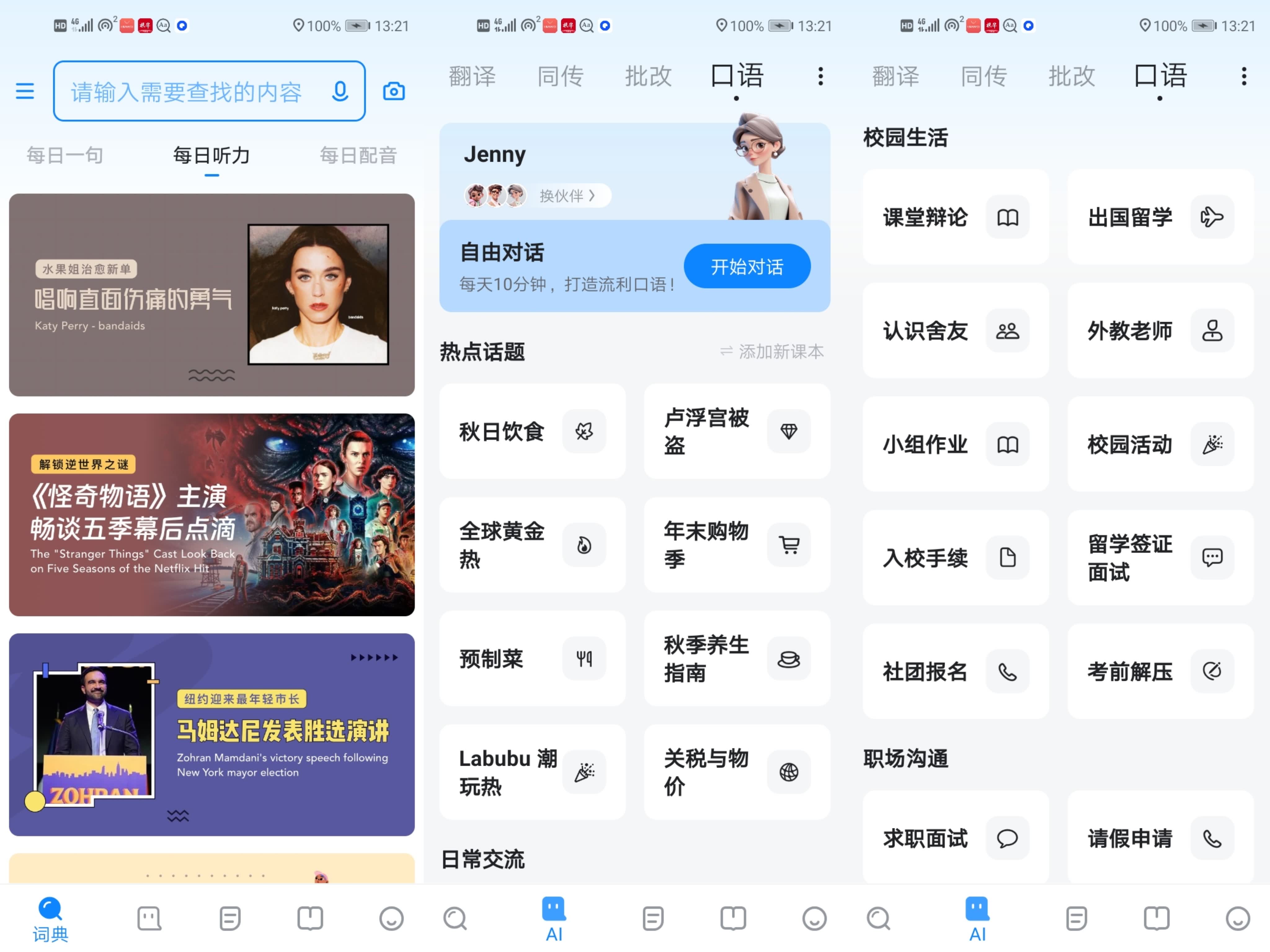Screen dimensions: 1270x952
Task: Start voice search with microphone icon
Action: [x=340, y=91]
